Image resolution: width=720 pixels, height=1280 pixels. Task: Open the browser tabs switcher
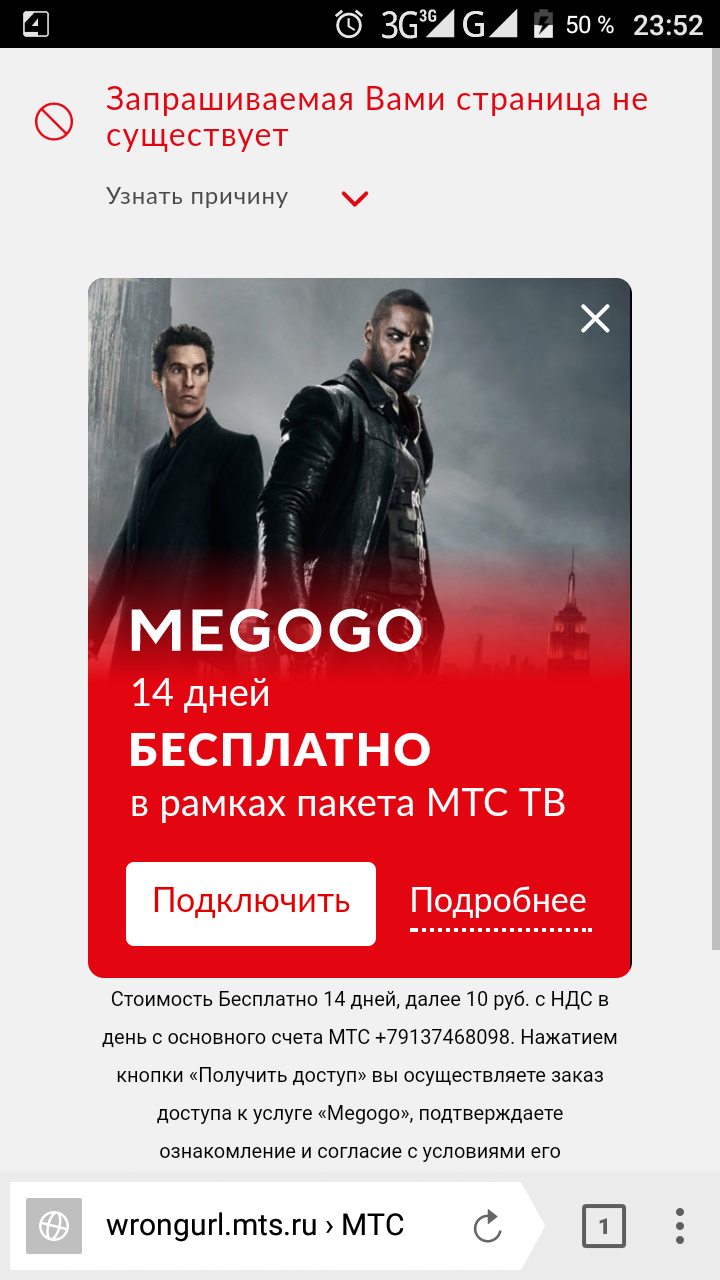tap(603, 1226)
